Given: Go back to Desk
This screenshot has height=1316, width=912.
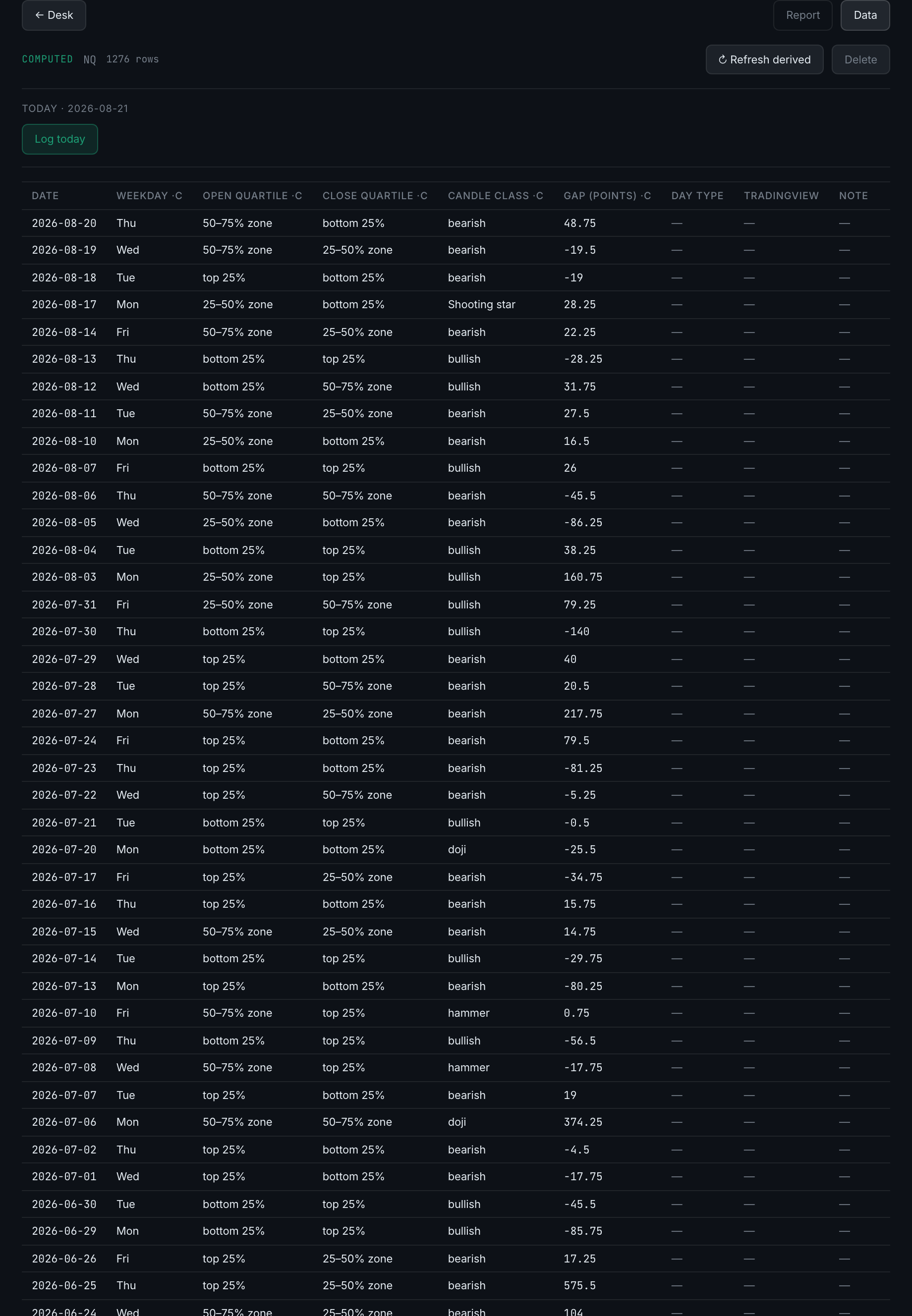Looking at the screenshot, I should 54,15.
